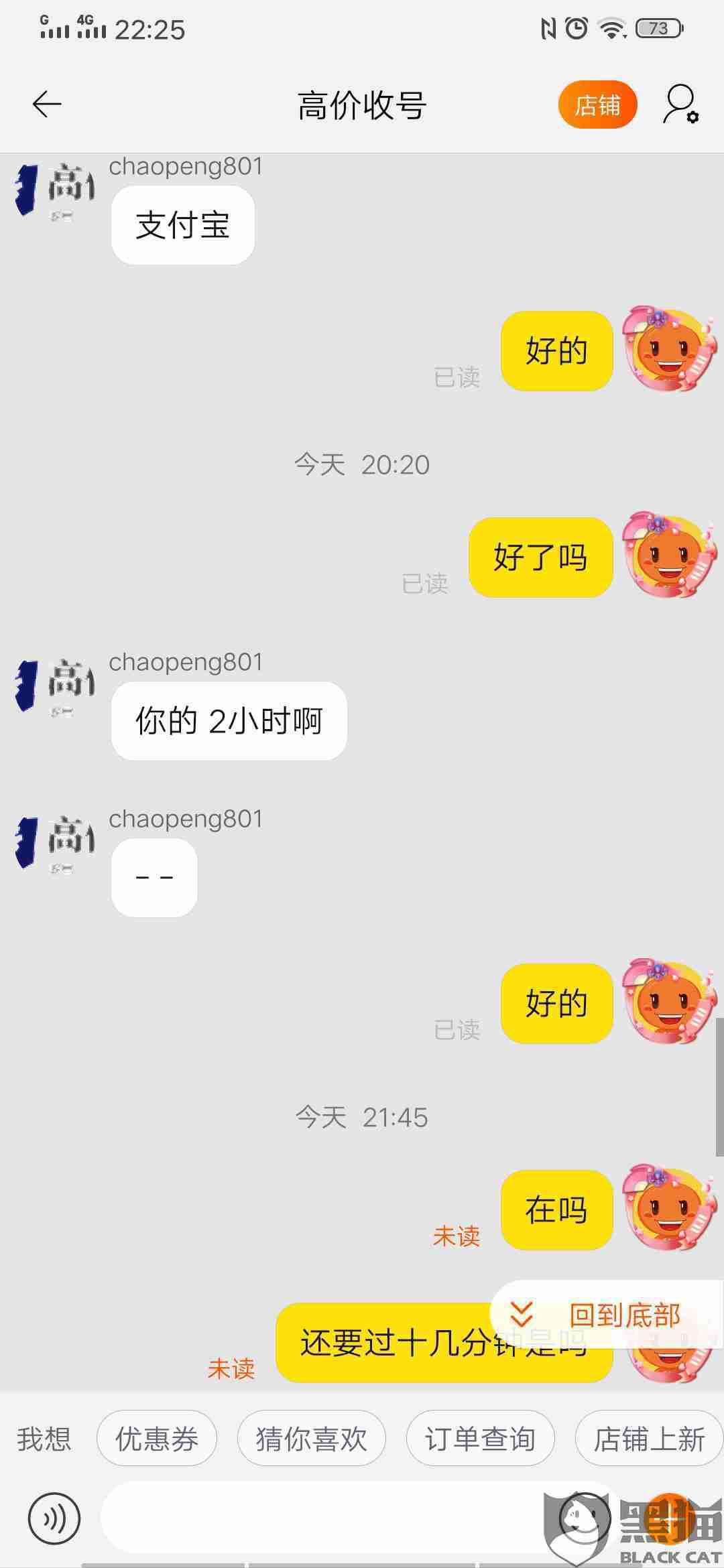Select the 猜你喜欢 quick chip
The width and height of the screenshot is (724, 1568).
click(312, 1439)
